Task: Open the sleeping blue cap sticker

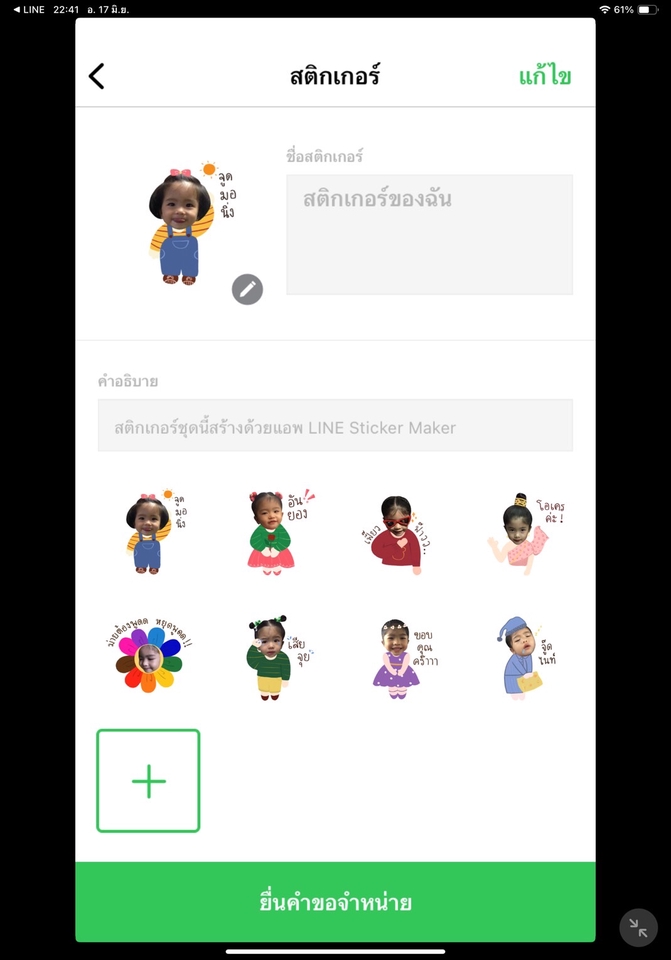Action: pyautogui.click(x=522, y=657)
